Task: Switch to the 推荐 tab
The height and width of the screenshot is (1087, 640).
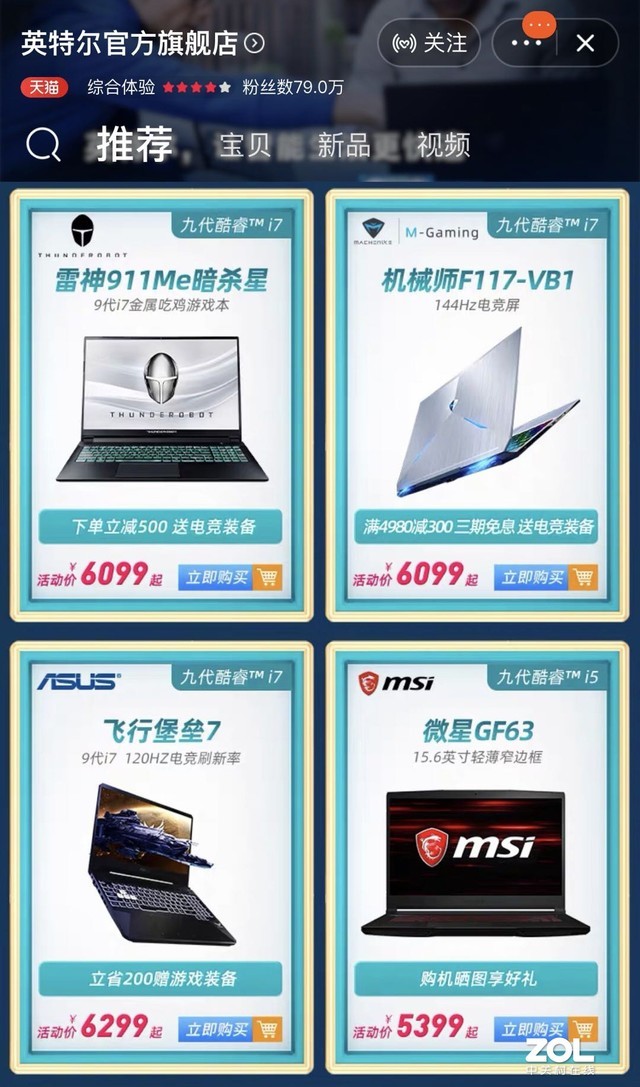Action: 135,145
